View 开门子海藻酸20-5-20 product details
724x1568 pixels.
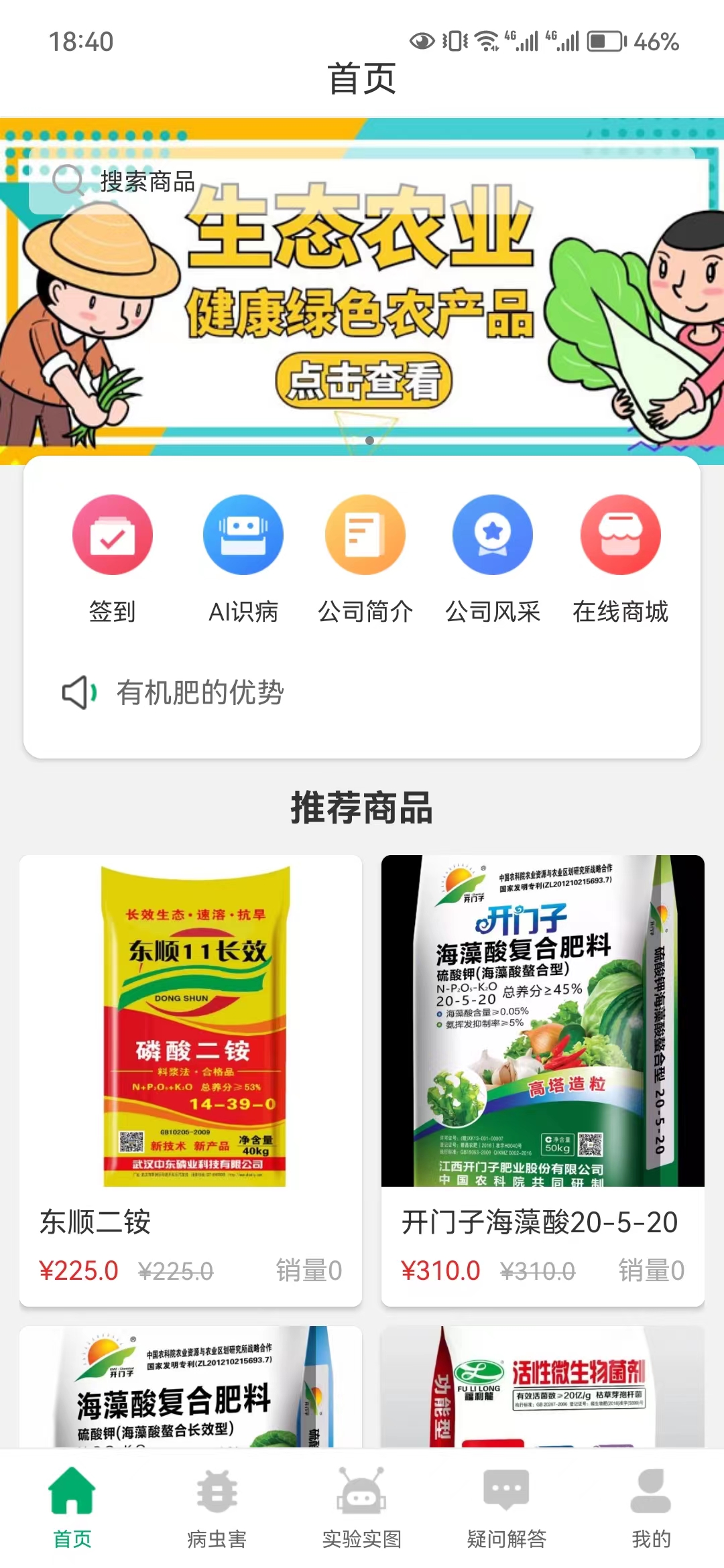tap(543, 1079)
